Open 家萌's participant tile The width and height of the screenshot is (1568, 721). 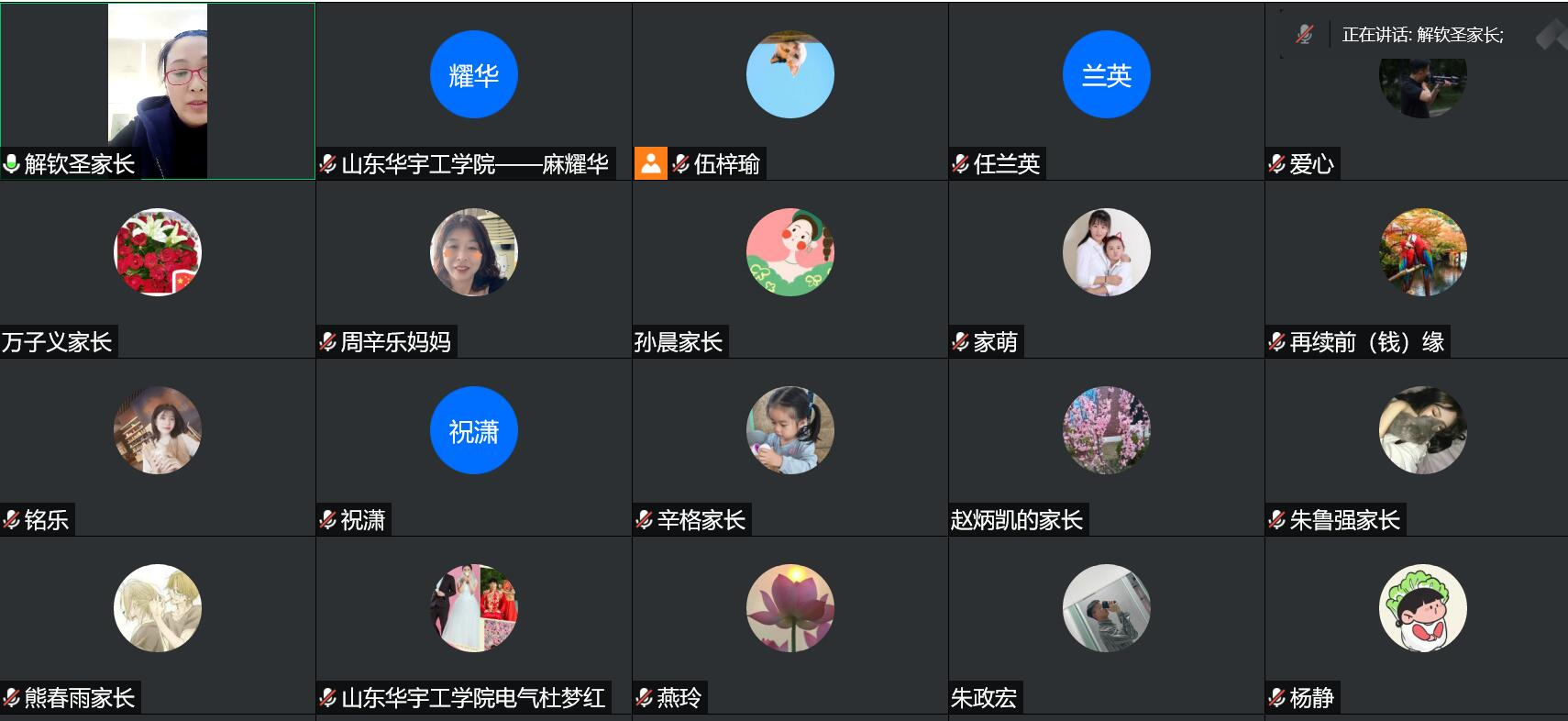[1106, 269]
